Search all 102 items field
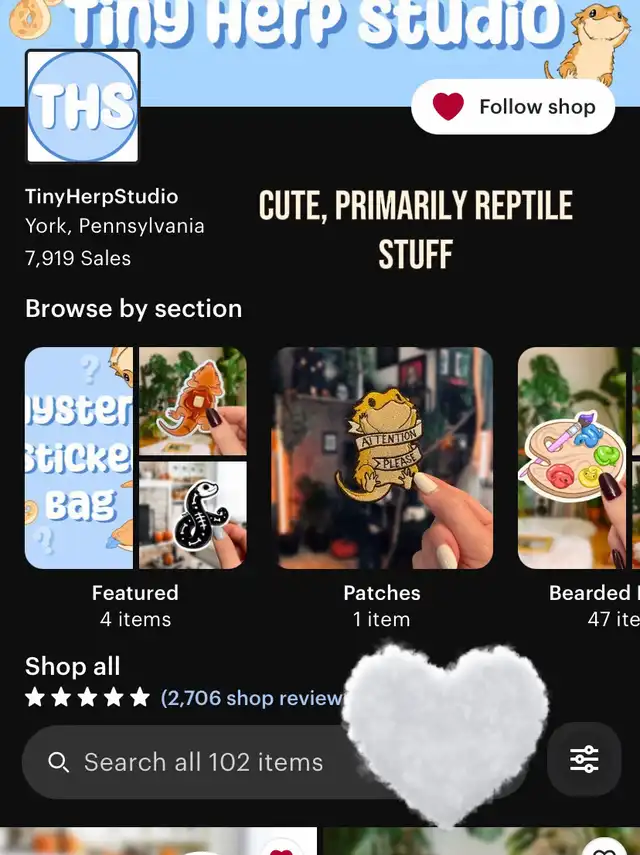640x855 pixels. pyautogui.click(x=200, y=762)
